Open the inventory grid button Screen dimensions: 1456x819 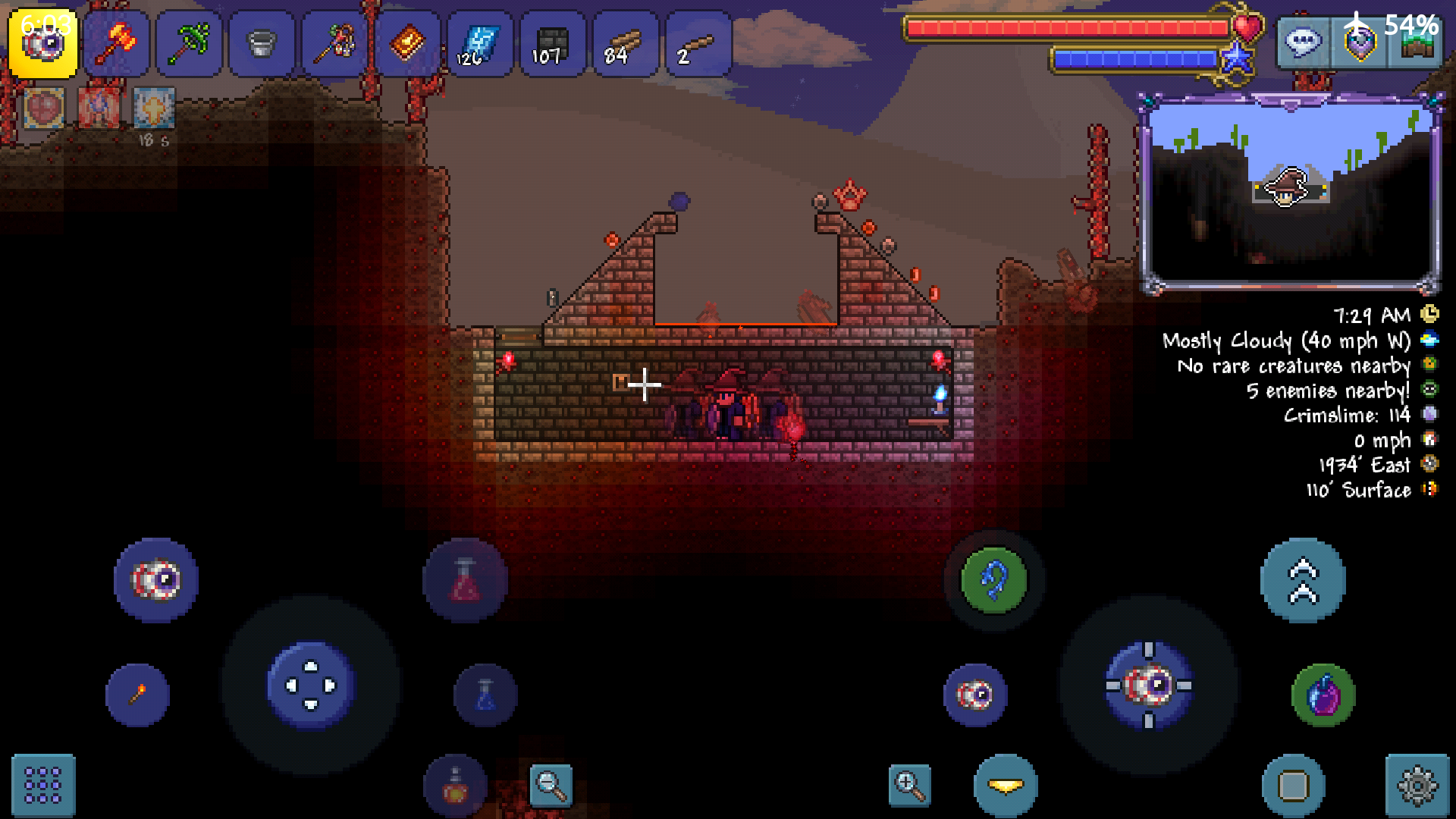pyautogui.click(x=43, y=785)
